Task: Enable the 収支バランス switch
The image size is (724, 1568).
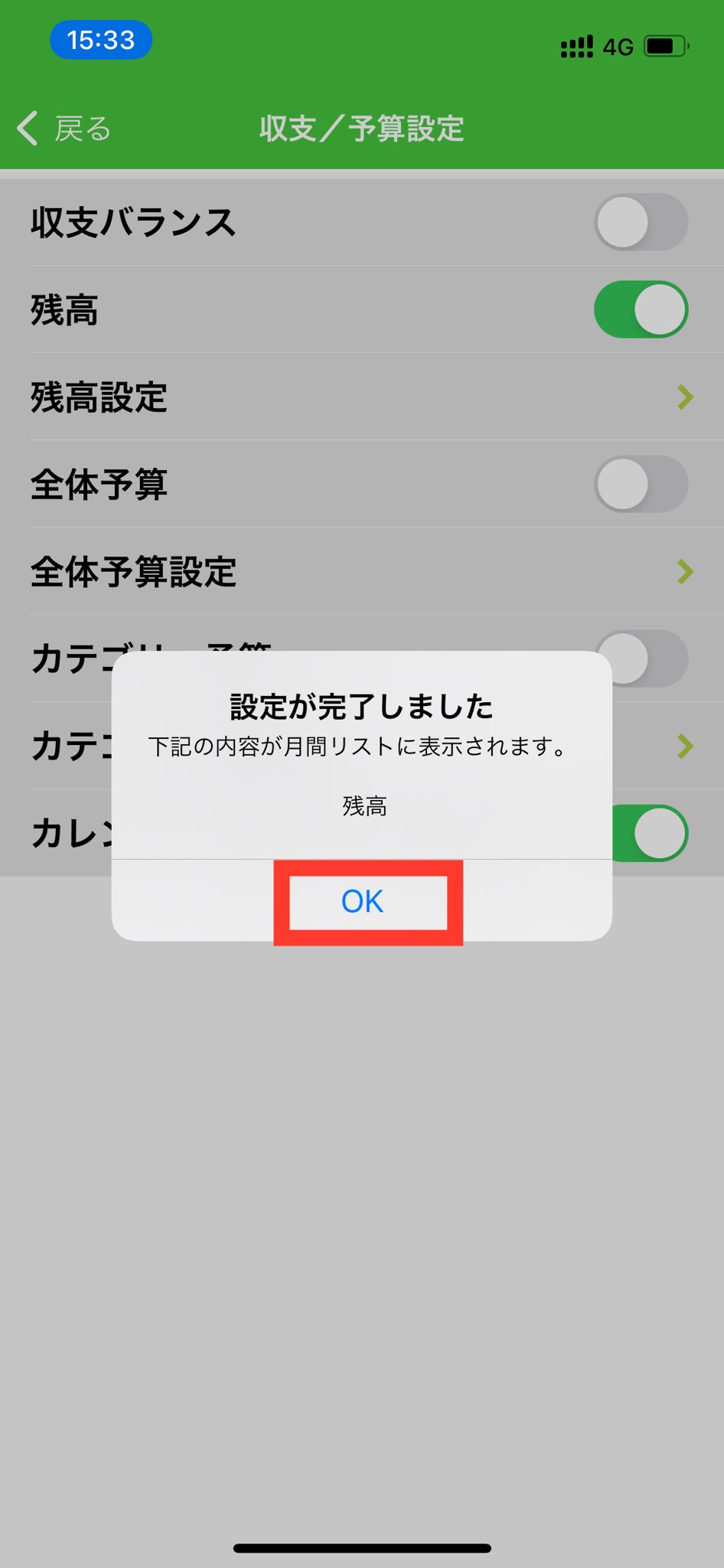Action: (641, 223)
